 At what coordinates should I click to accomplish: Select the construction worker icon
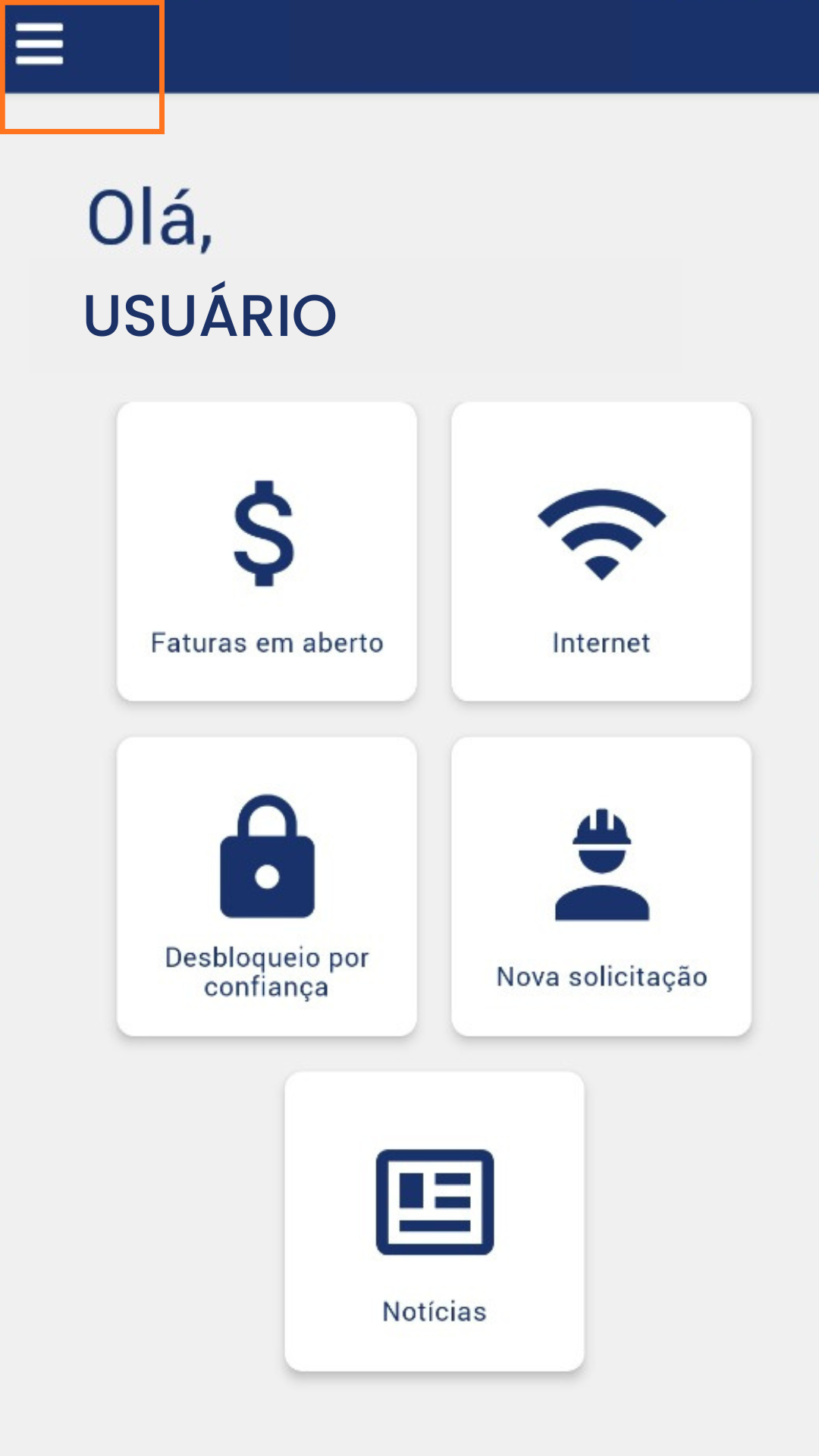[601, 864]
